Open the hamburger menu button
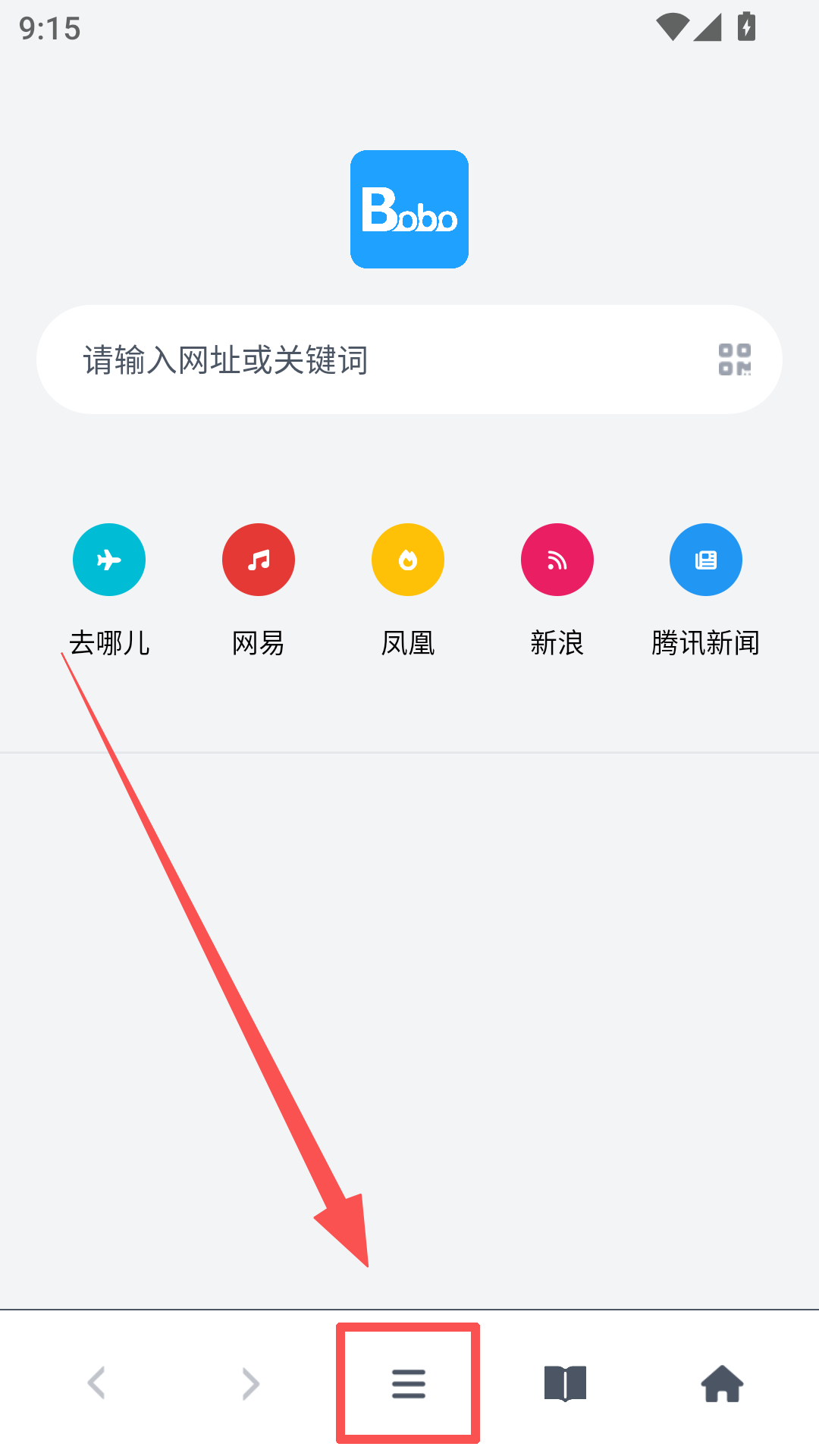819x1456 pixels. click(408, 1382)
